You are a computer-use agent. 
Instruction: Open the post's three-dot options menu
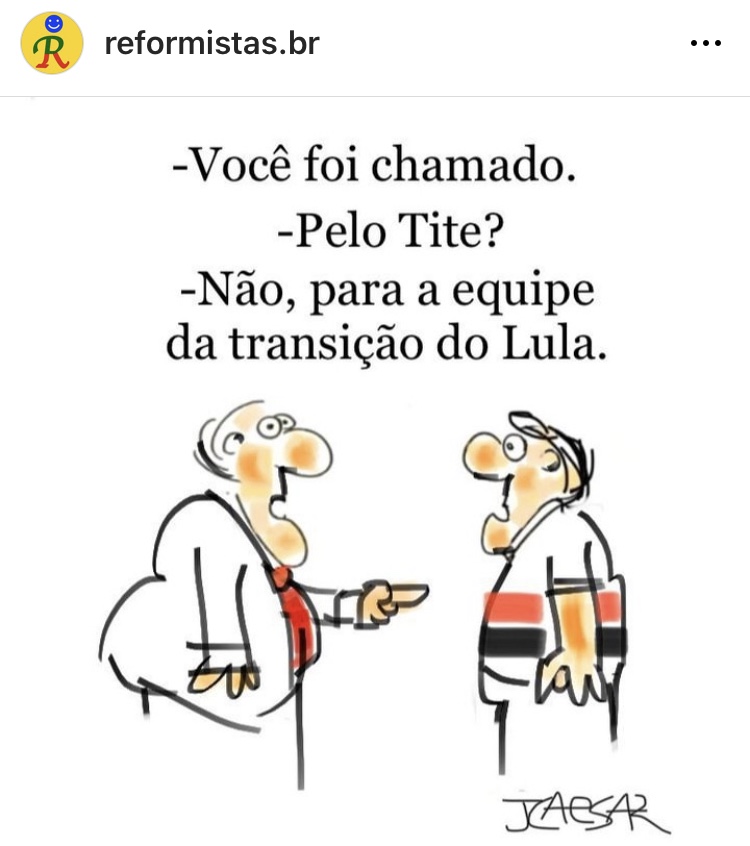click(x=706, y=44)
